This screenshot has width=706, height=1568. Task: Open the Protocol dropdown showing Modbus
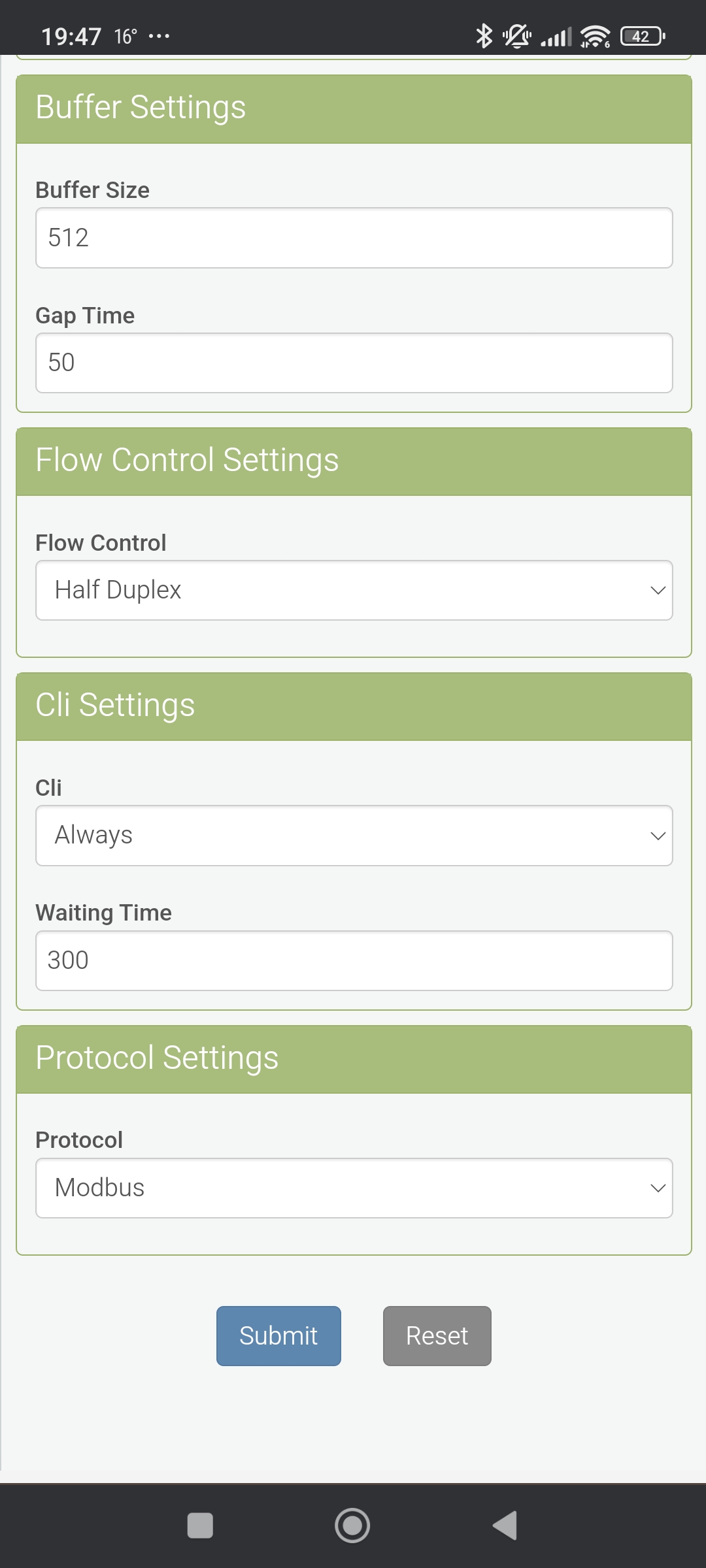[354, 1188]
